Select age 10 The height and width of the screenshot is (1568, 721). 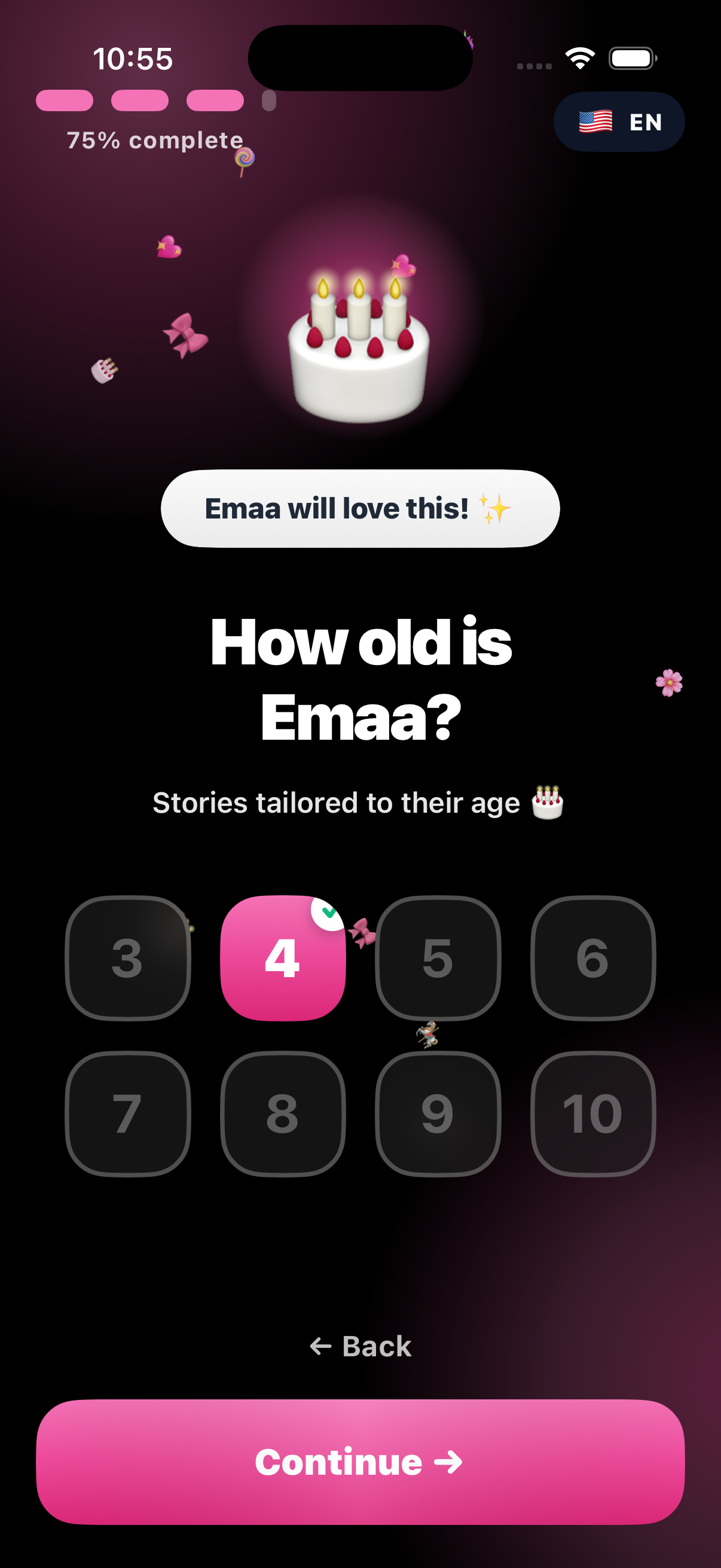coord(593,1114)
